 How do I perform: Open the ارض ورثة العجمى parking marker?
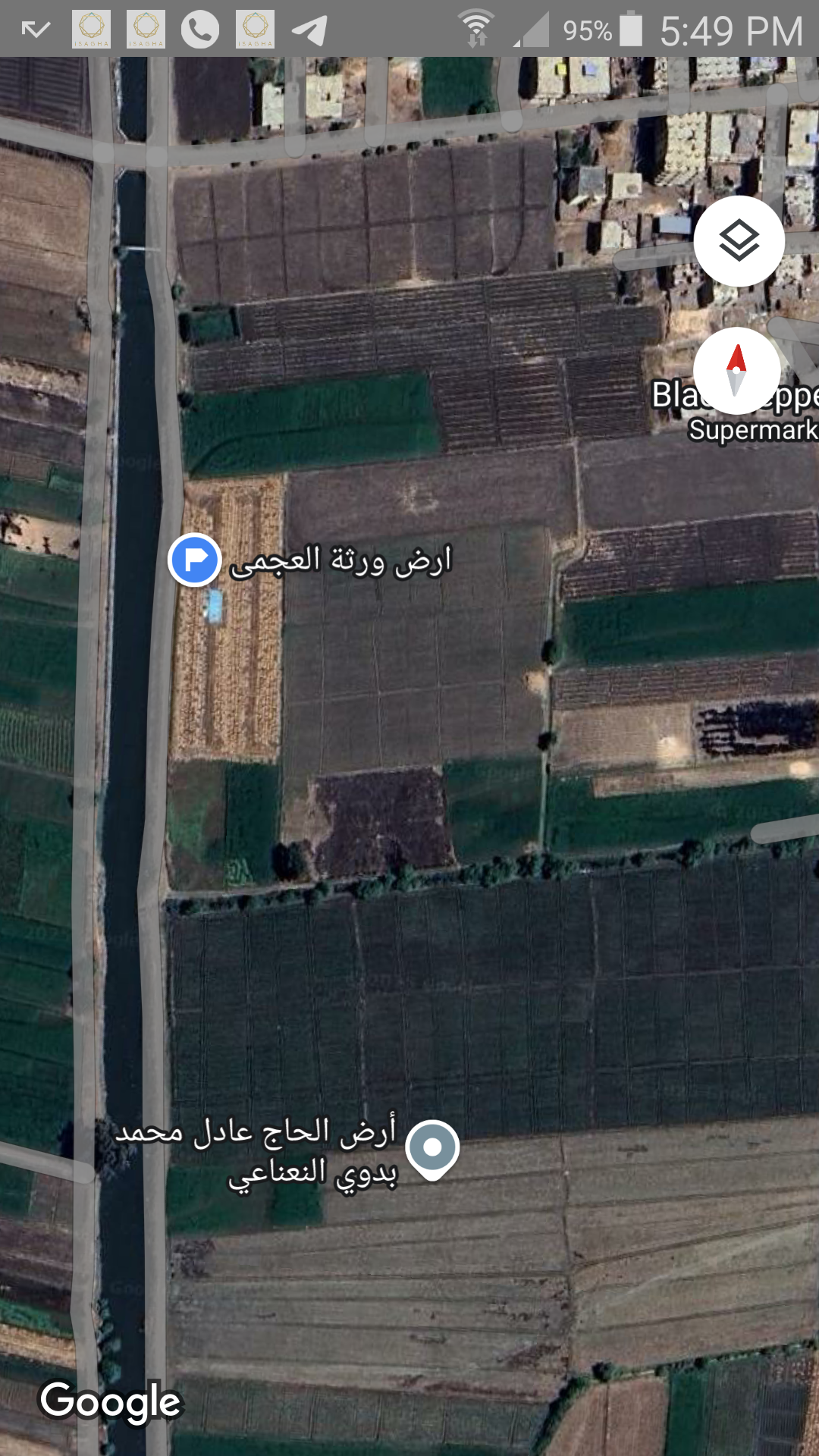(195, 560)
